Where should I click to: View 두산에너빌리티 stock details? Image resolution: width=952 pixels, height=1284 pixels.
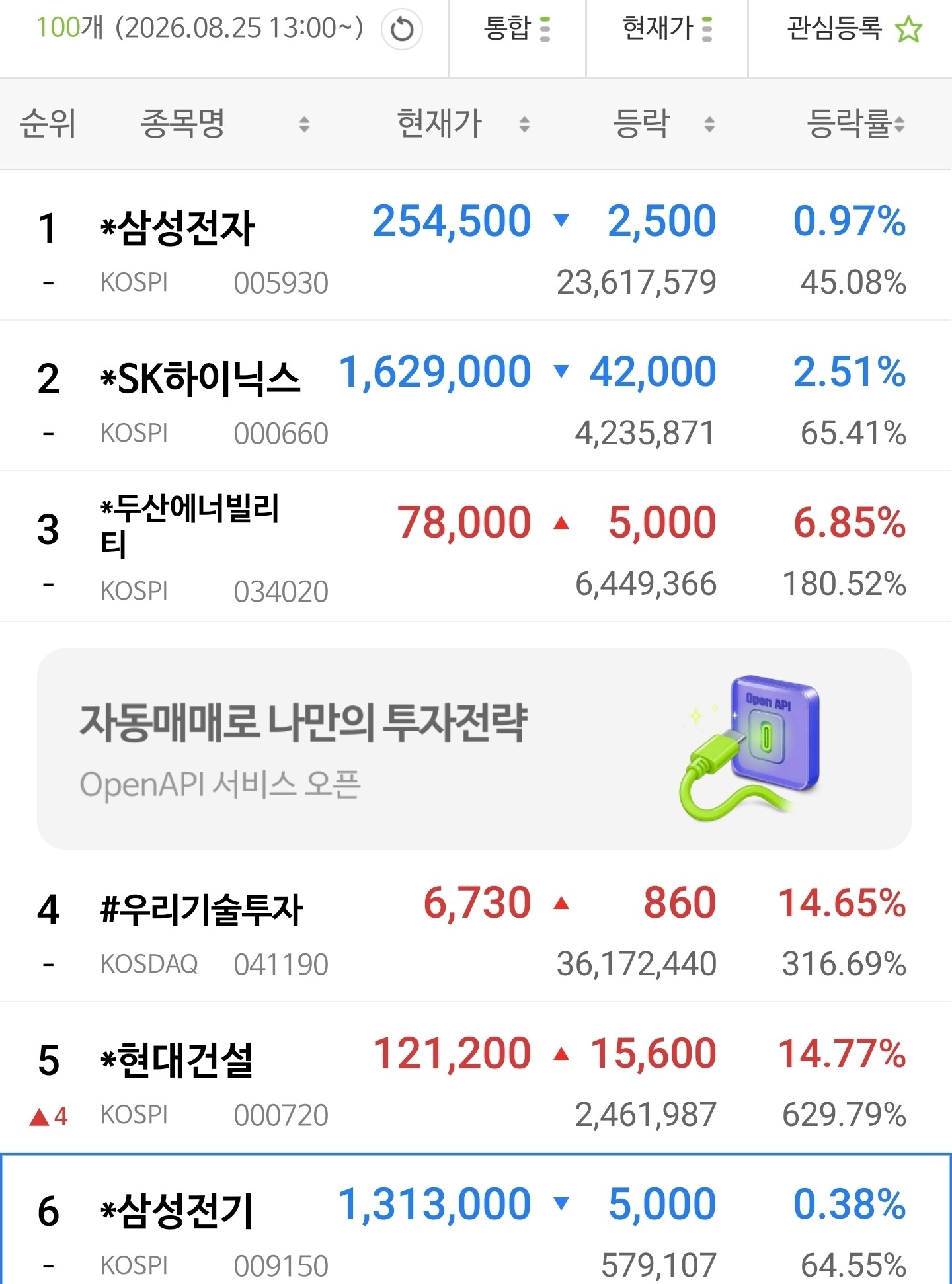pos(476,547)
